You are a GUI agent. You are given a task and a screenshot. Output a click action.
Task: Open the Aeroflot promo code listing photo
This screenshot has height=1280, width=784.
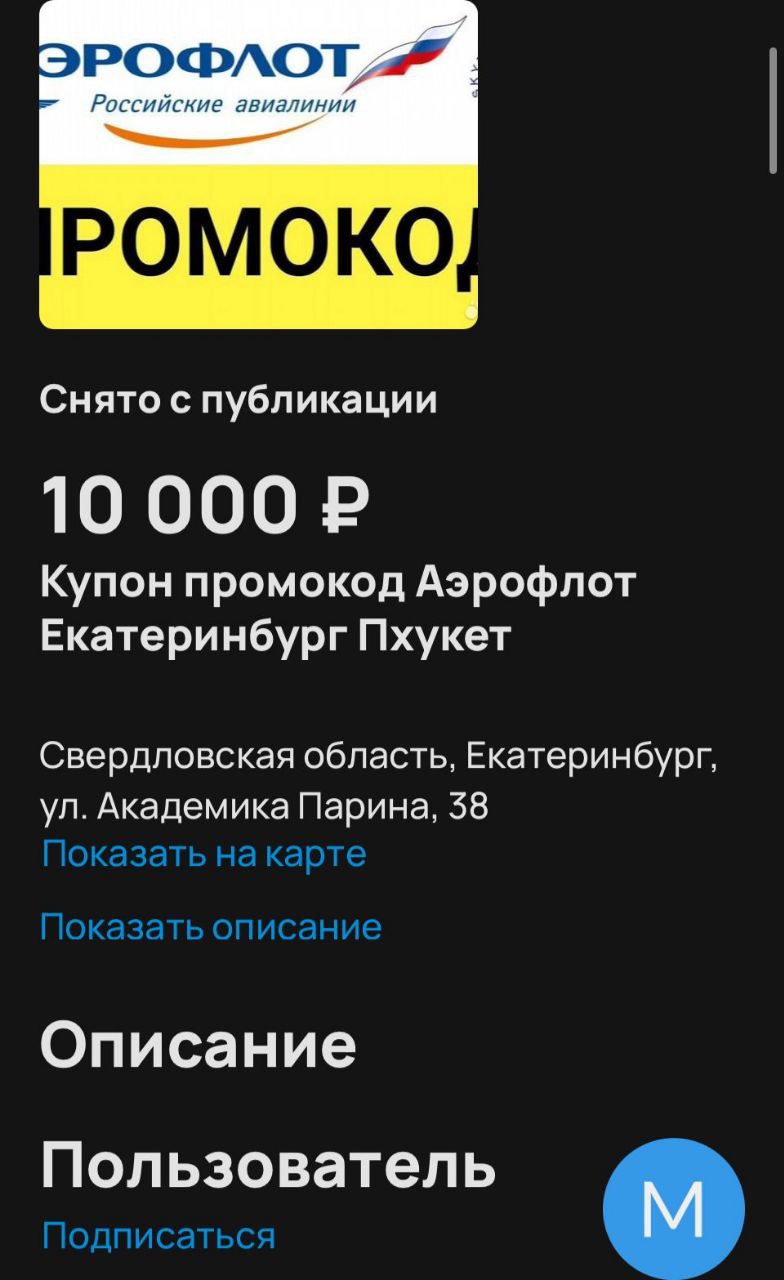click(x=258, y=163)
